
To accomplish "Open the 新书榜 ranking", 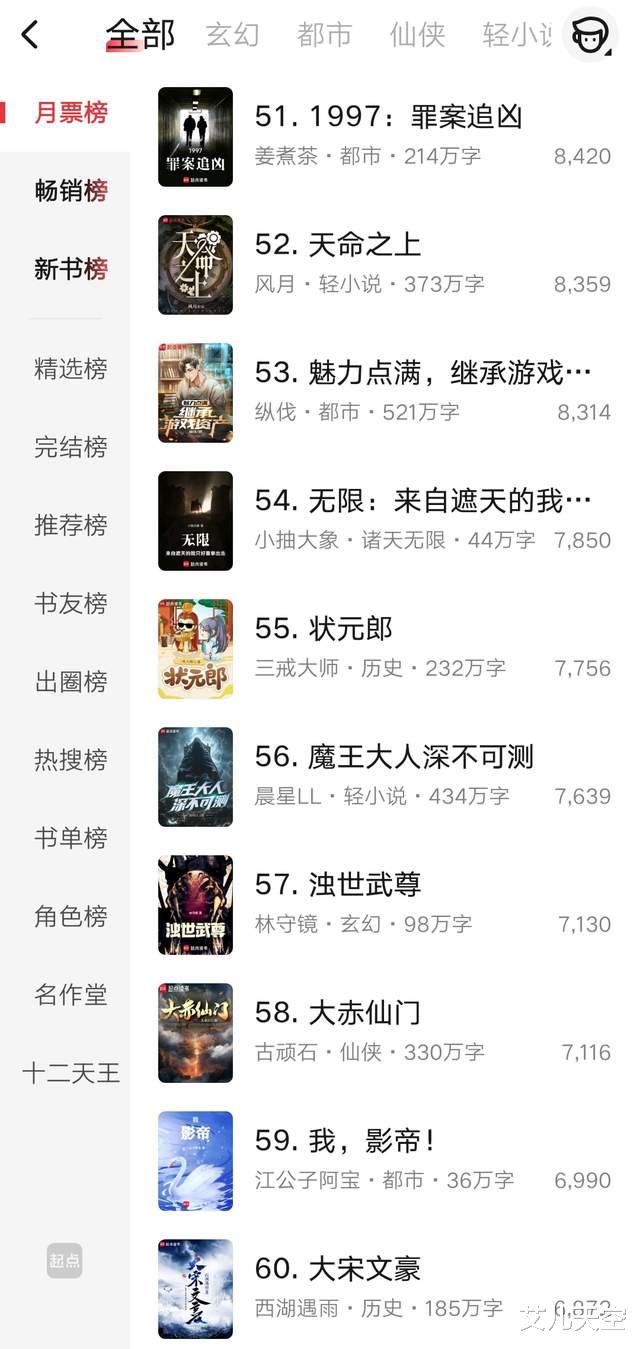I will pos(71,268).
